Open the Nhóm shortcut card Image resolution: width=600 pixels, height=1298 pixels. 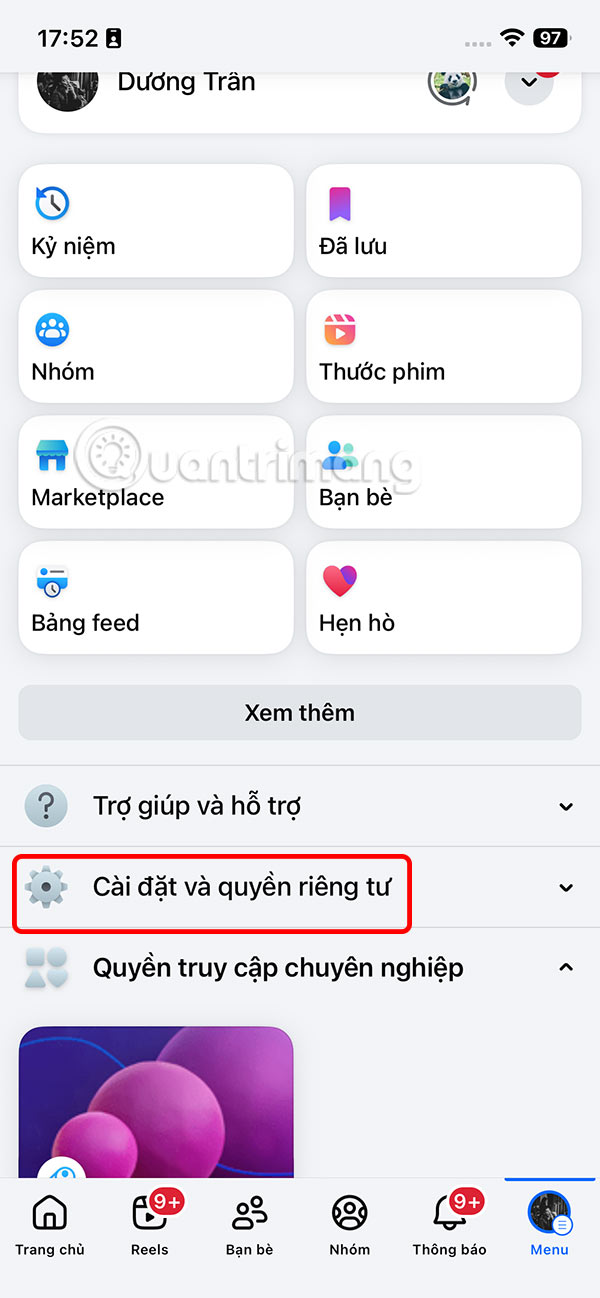click(156, 346)
